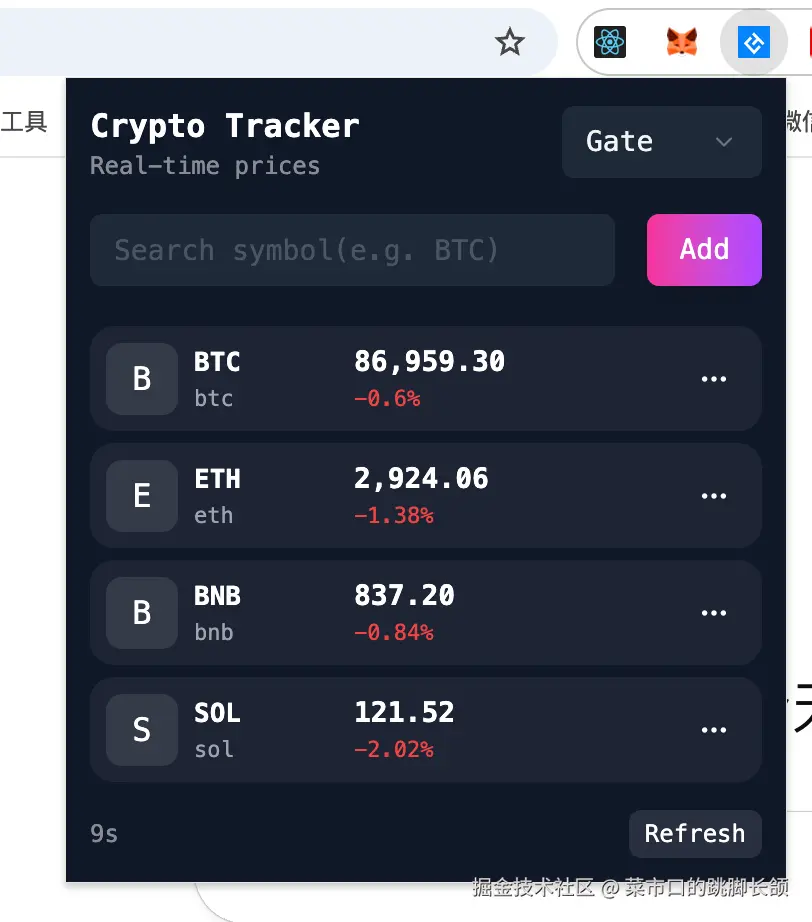This screenshot has height=922, width=812.
Task: Open the SOL row options menu
Action: [x=713, y=730]
